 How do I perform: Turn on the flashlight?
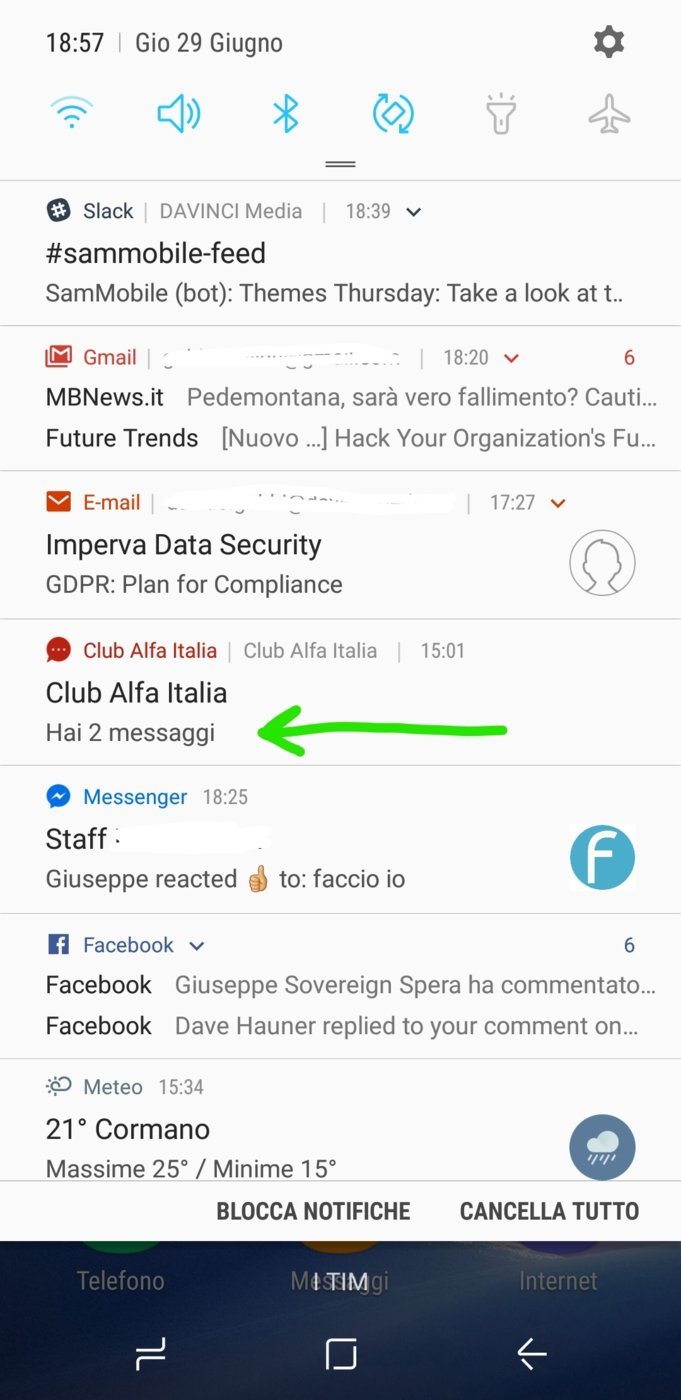pyautogui.click(x=501, y=114)
